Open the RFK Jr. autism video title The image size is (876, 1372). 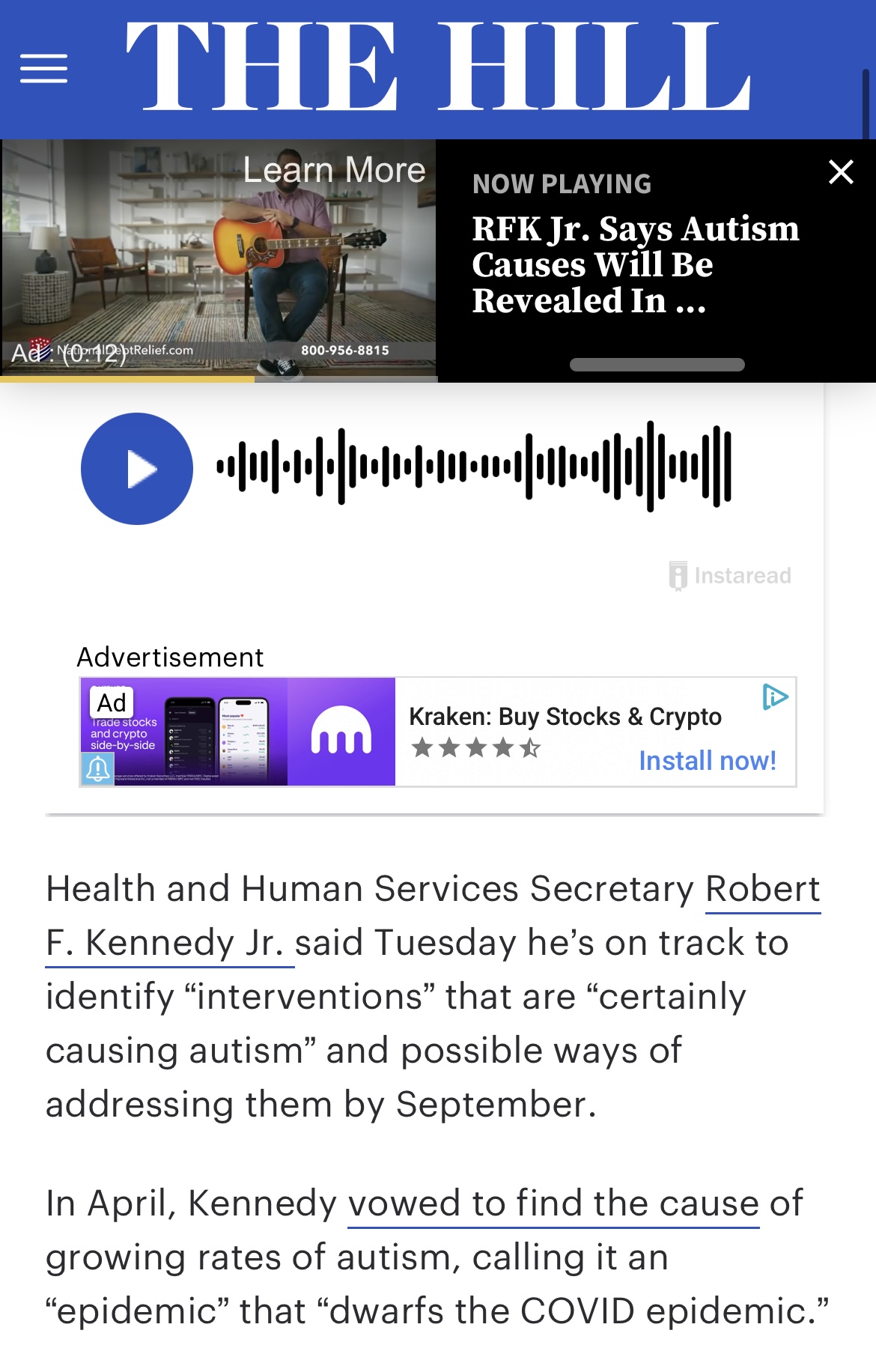pos(635,264)
